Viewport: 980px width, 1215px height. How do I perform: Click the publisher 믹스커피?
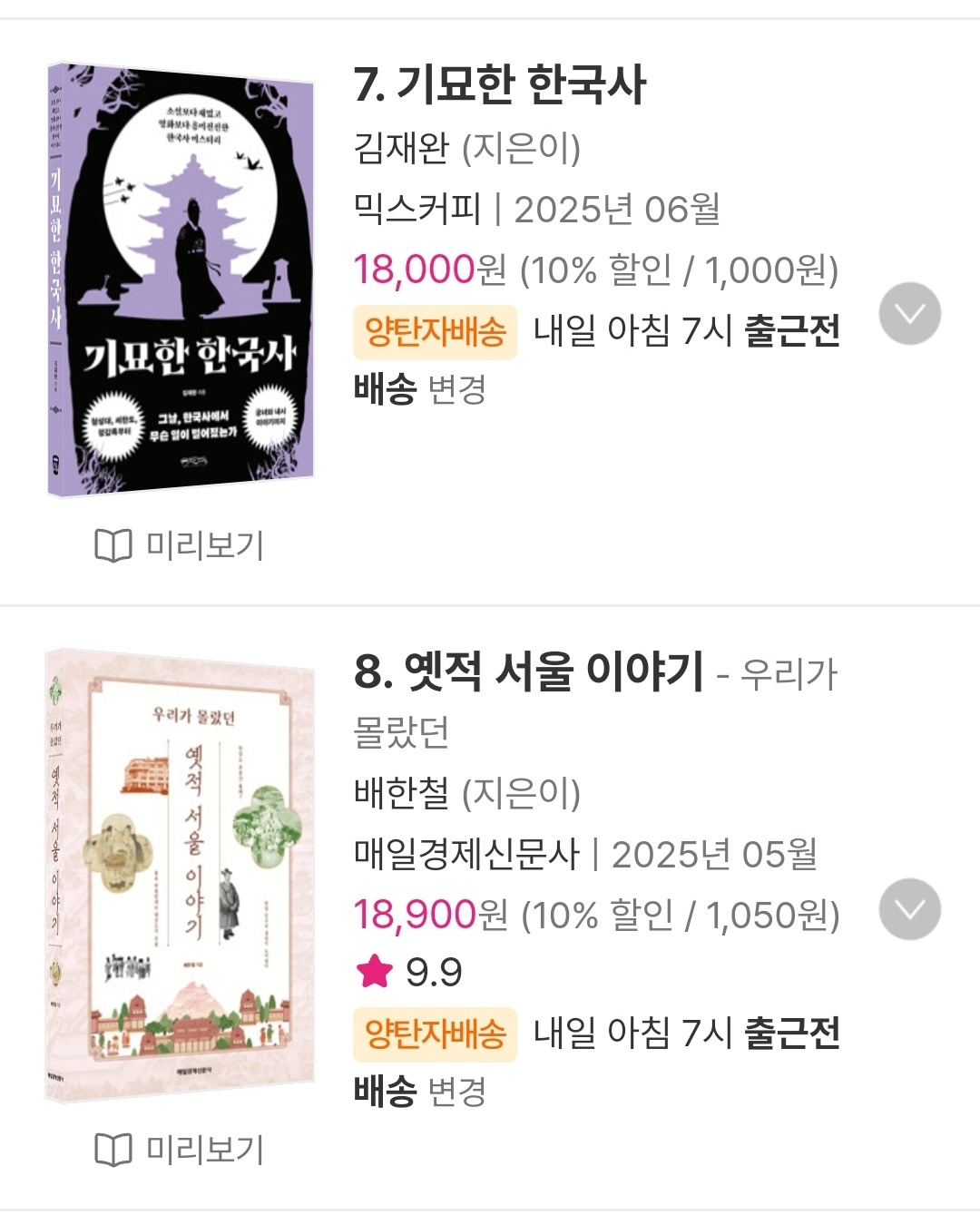click(x=416, y=211)
